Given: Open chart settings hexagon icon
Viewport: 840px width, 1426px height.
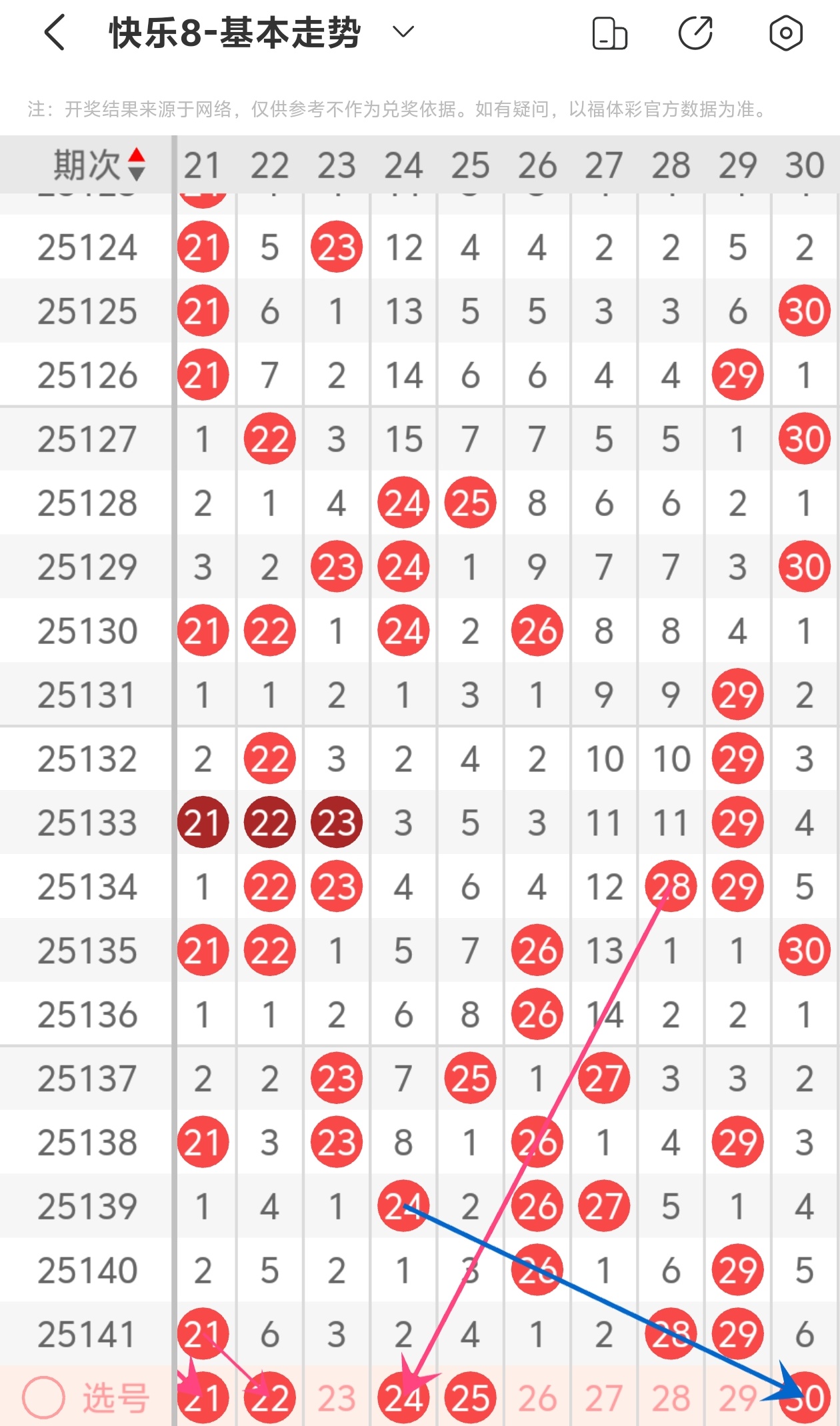Looking at the screenshot, I should 785,33.
